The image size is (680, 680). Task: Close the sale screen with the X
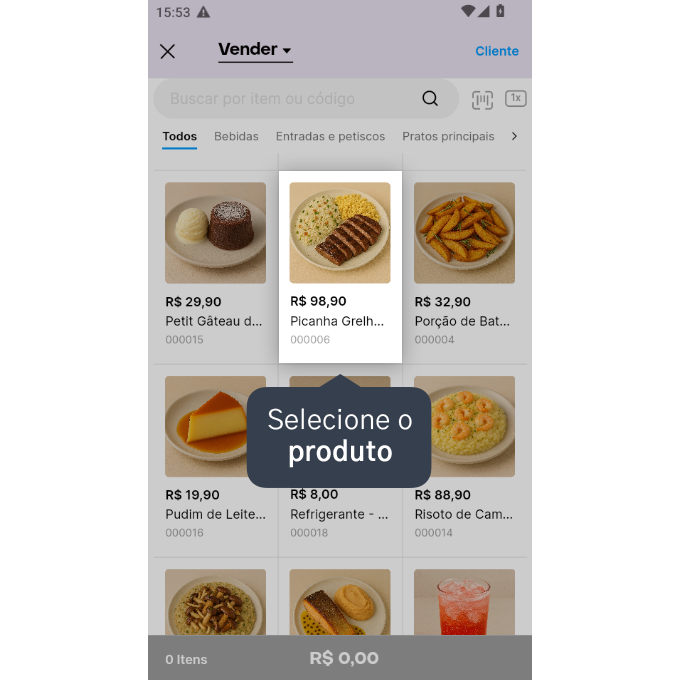point(168,51)
